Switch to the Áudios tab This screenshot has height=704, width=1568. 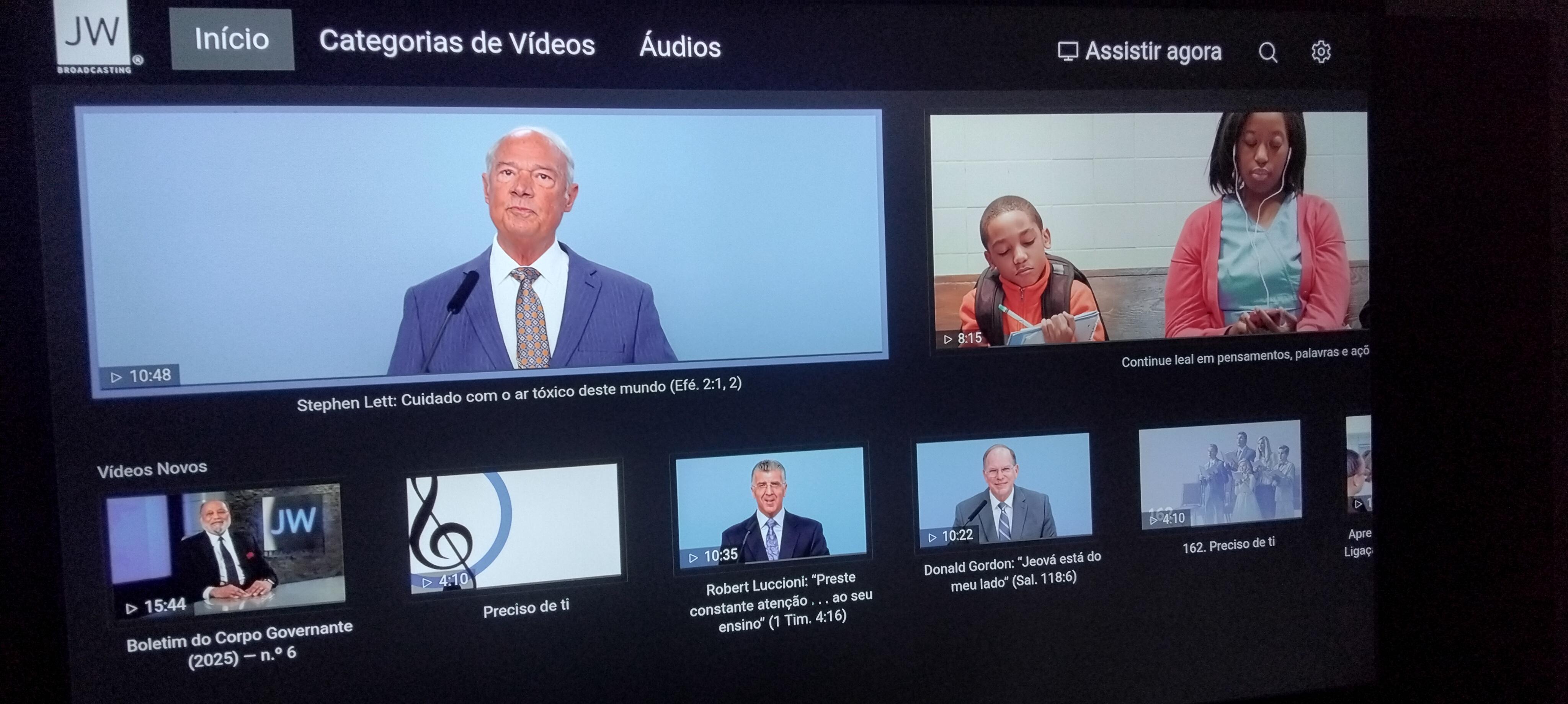point(680,47)
